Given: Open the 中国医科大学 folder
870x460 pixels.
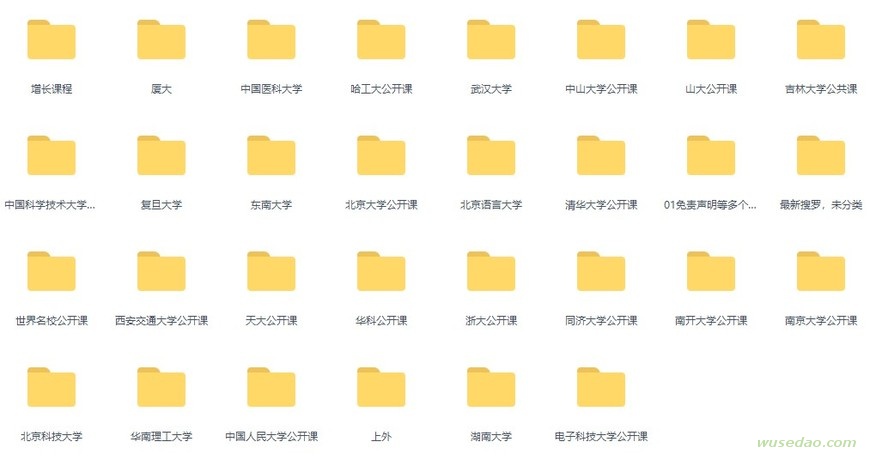Looking at the screenshot, I should click(x=271, y=41).
